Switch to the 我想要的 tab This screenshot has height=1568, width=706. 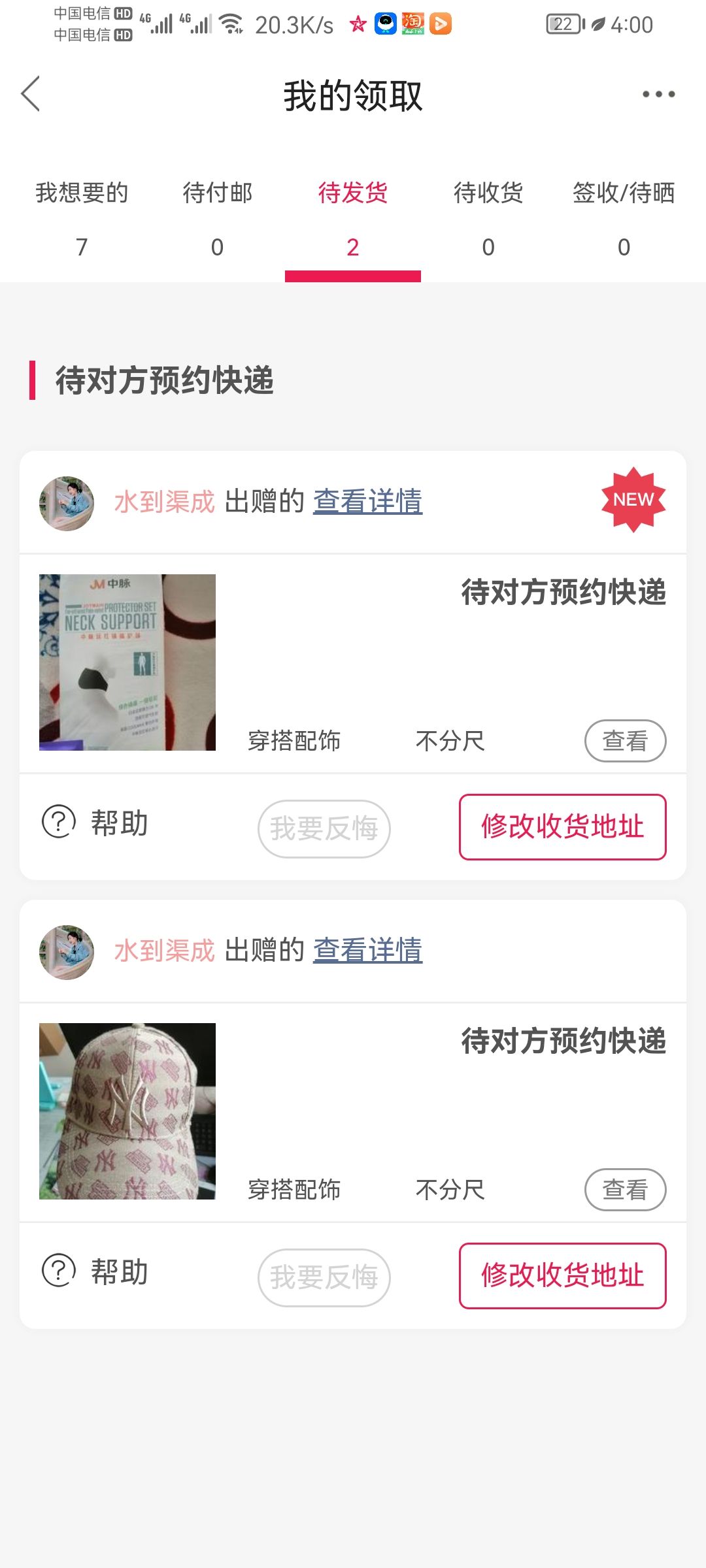point(82,219)
